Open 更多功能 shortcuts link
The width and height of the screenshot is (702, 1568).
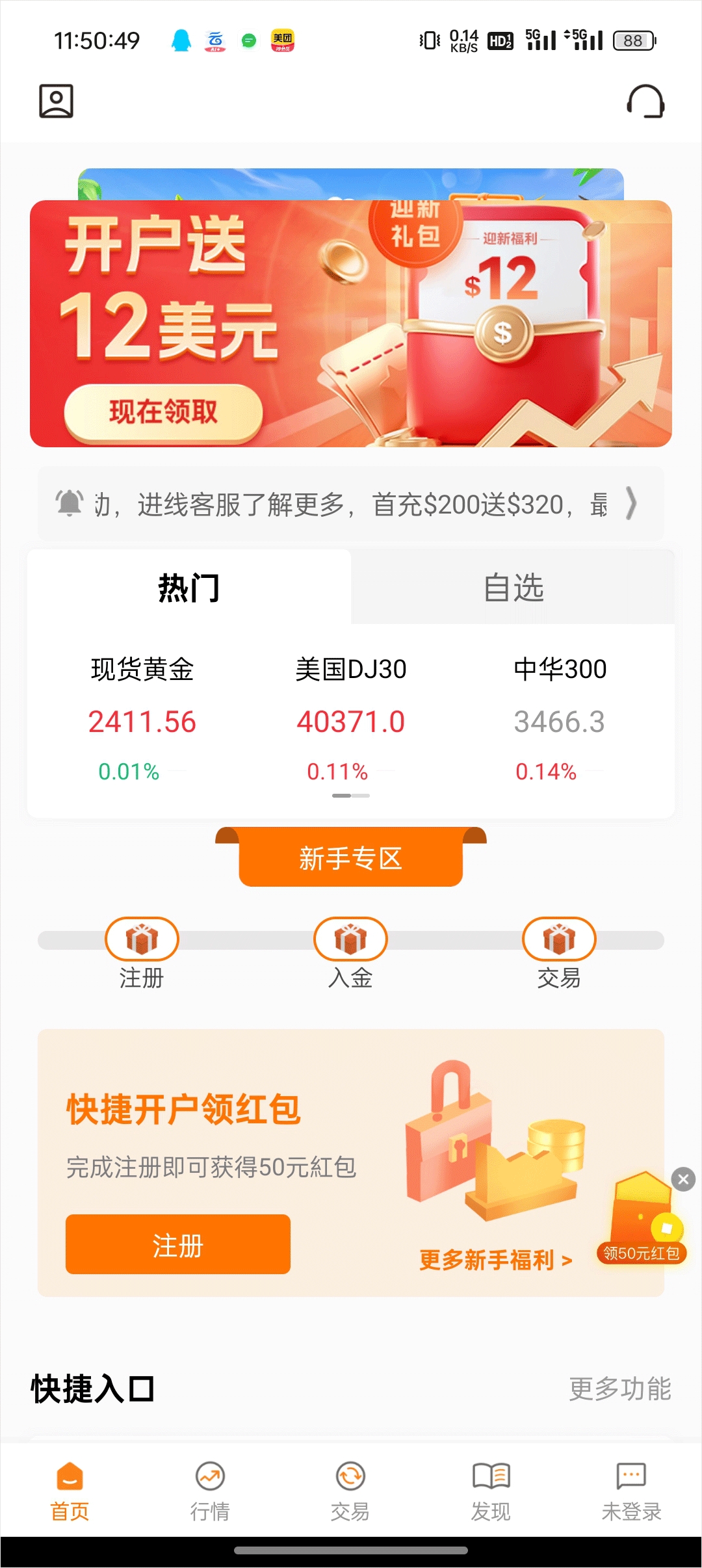click(619, 1389)
